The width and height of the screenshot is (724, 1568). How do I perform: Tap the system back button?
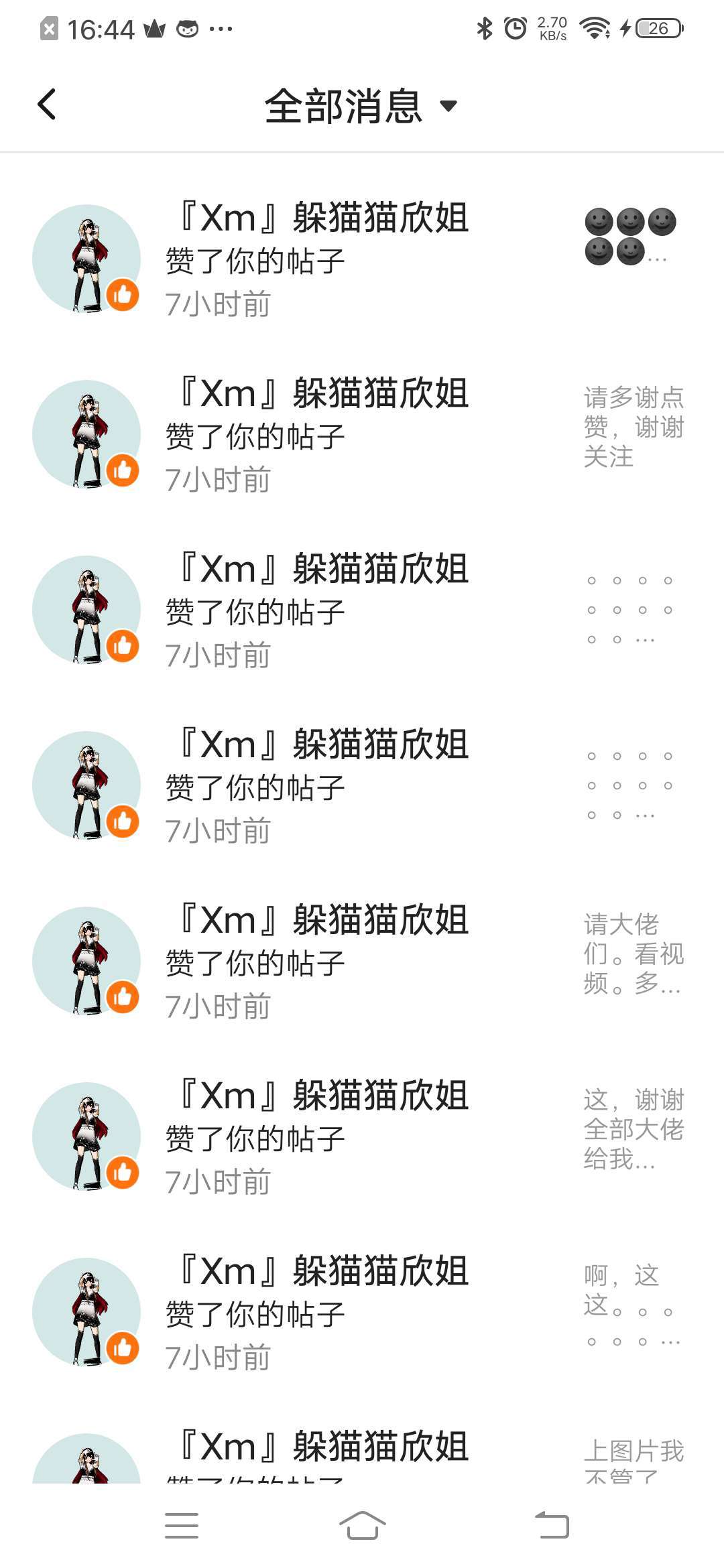[552, 1526]
